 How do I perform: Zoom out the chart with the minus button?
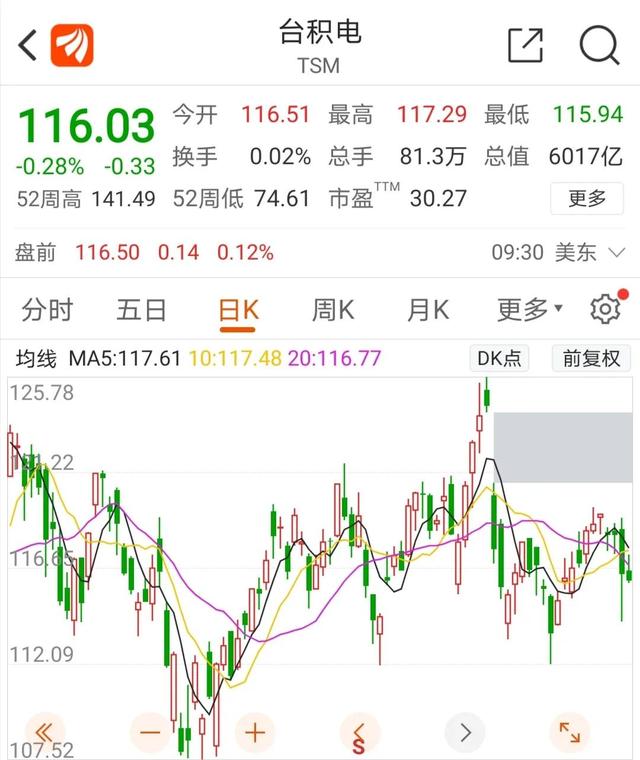coord(150,732)
